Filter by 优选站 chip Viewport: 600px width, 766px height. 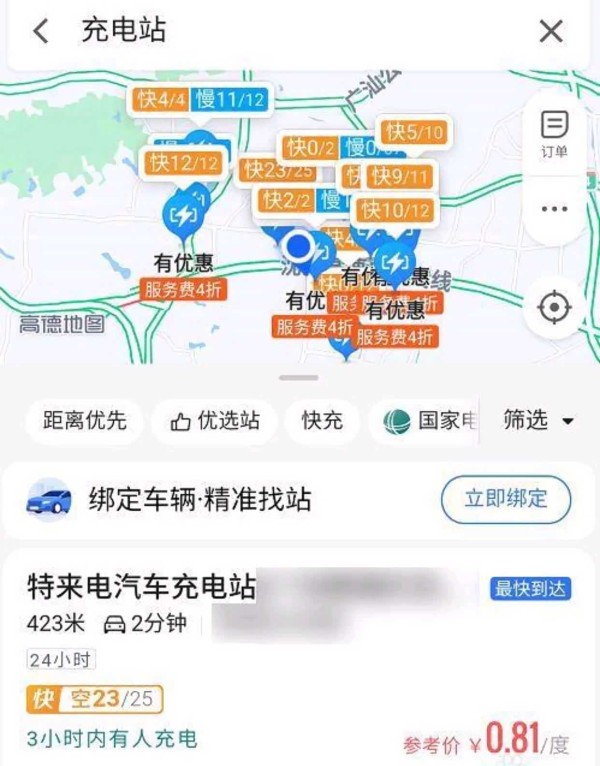tap(215, 421)
